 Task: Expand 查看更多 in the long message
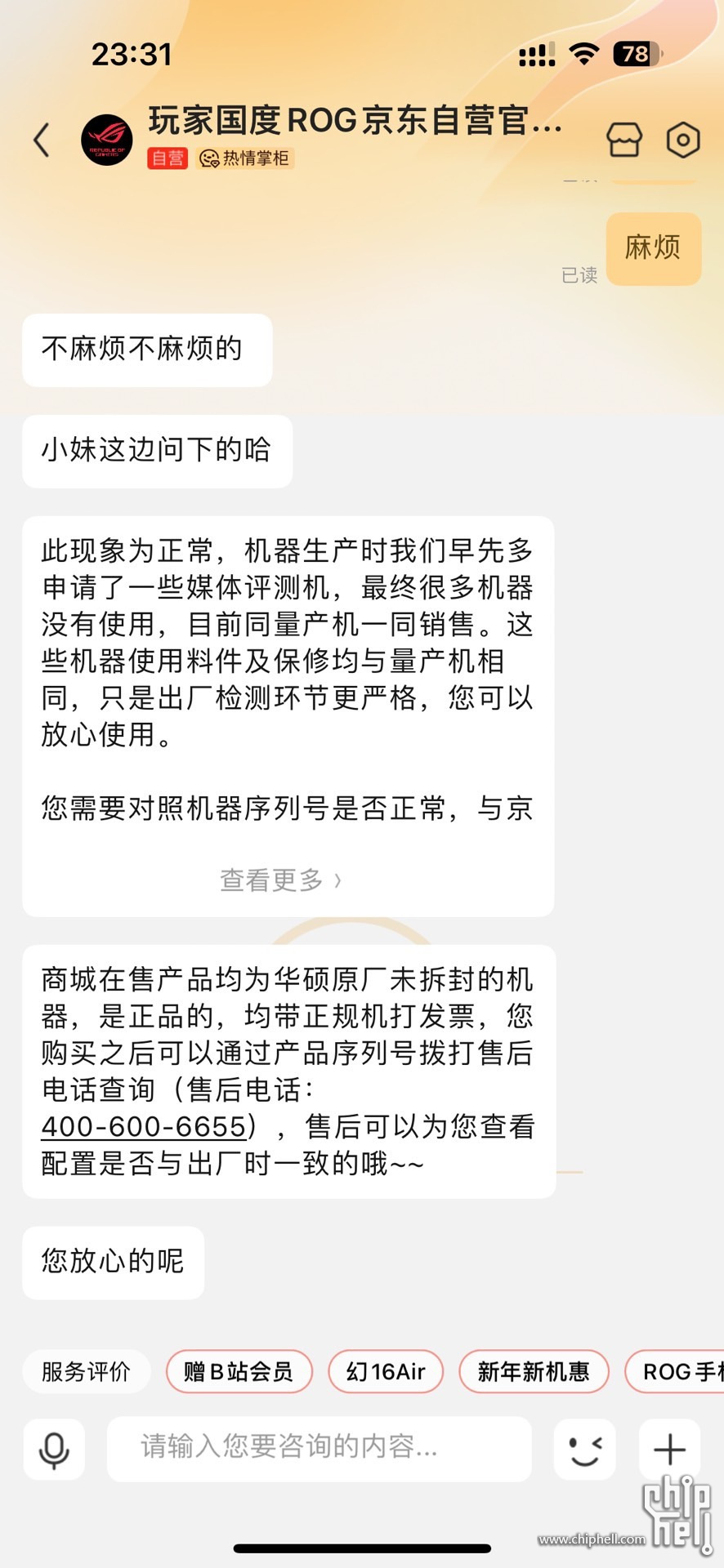[280, 880]
